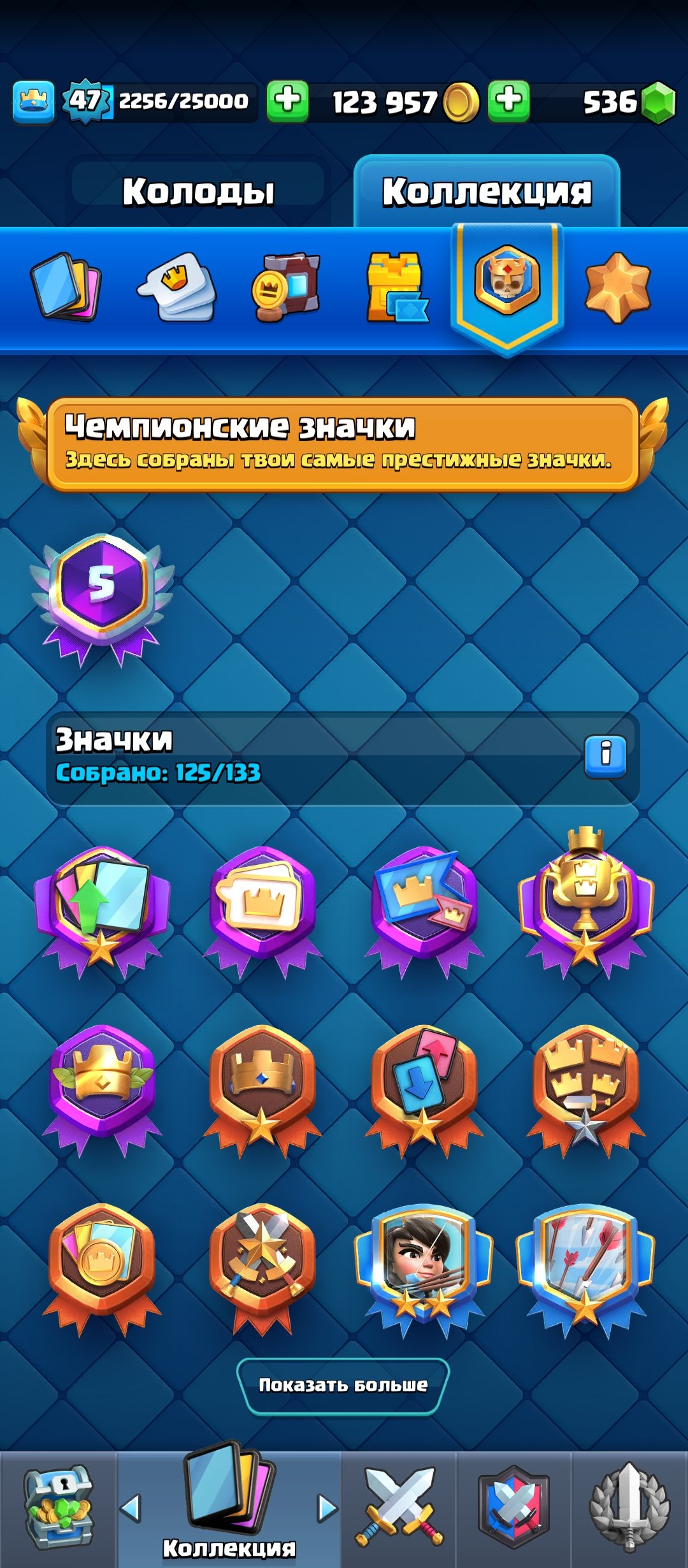This screenshot has height=1568, width=688.
Task: Tap the plus button next to gold coins
Action: [287, 101]
